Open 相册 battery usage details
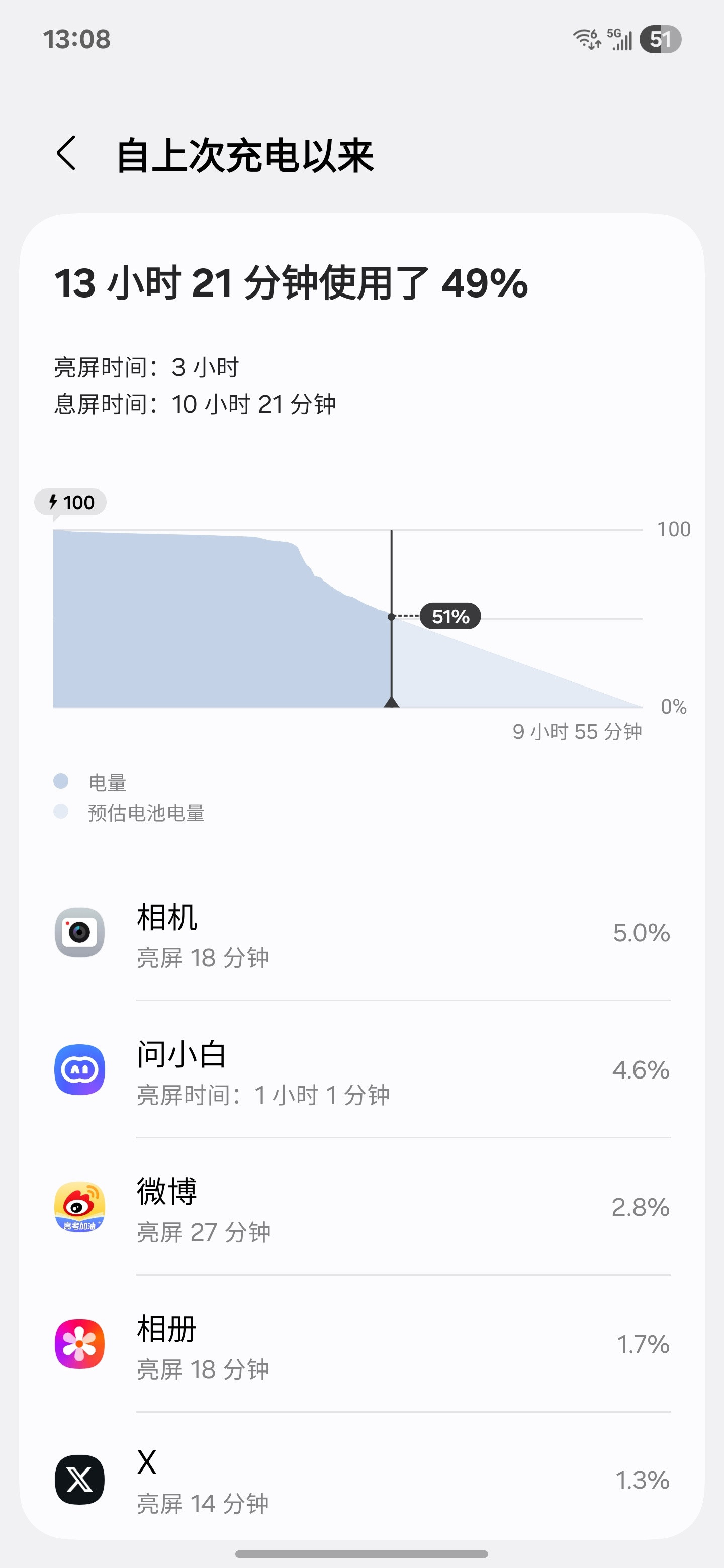 click(x=361, y=1344)
